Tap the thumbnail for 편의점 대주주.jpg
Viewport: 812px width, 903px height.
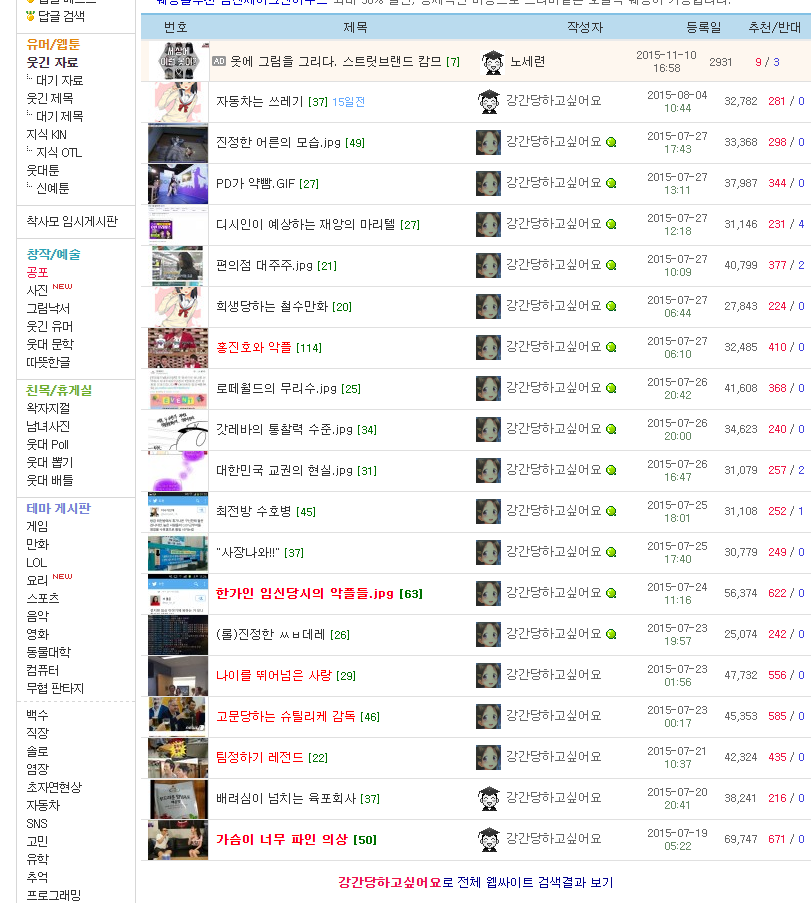[178, 266]
